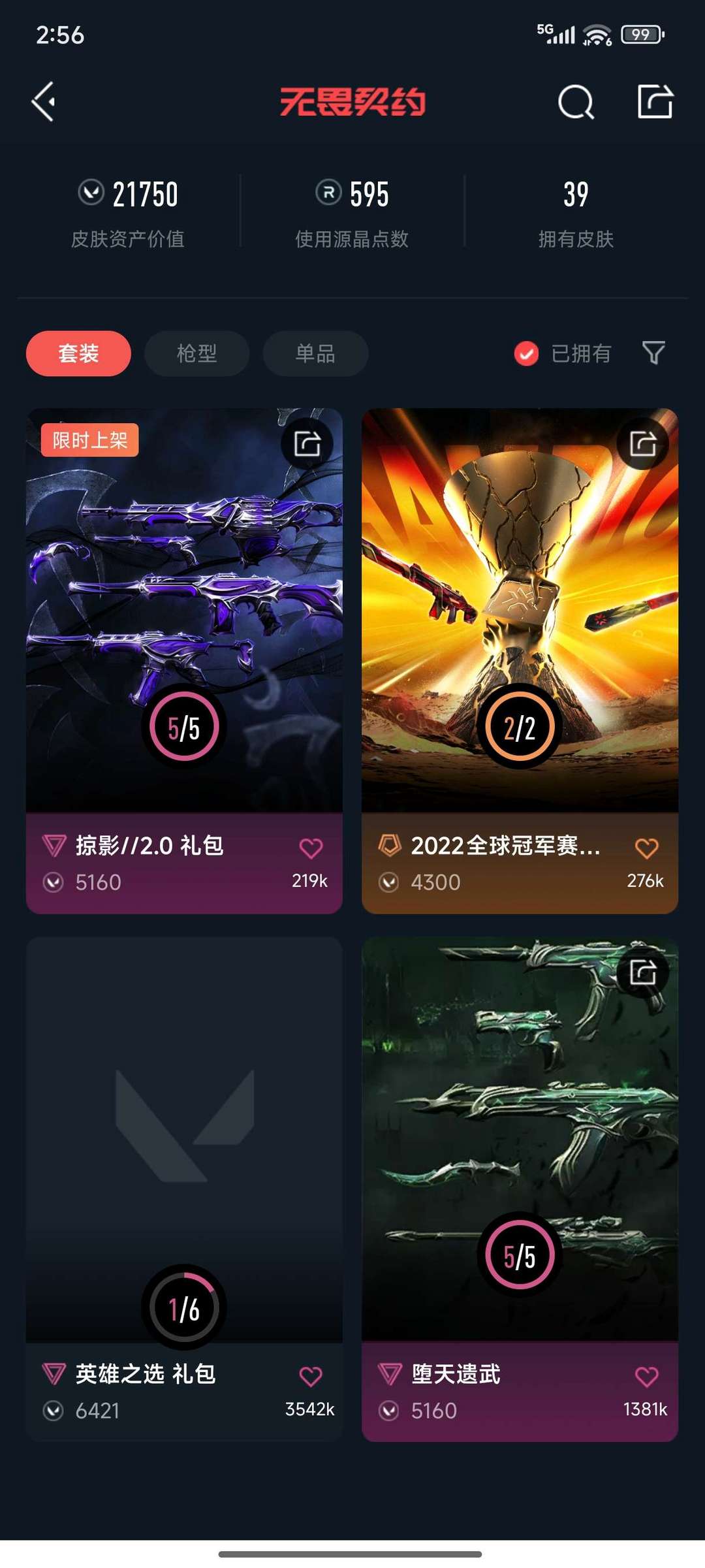The width and height of the screenshot is (705, 1568).
Task: Share the 掠影//2.0 礼包 bundle
Action: pyautogui.click(x=307, y=444)
